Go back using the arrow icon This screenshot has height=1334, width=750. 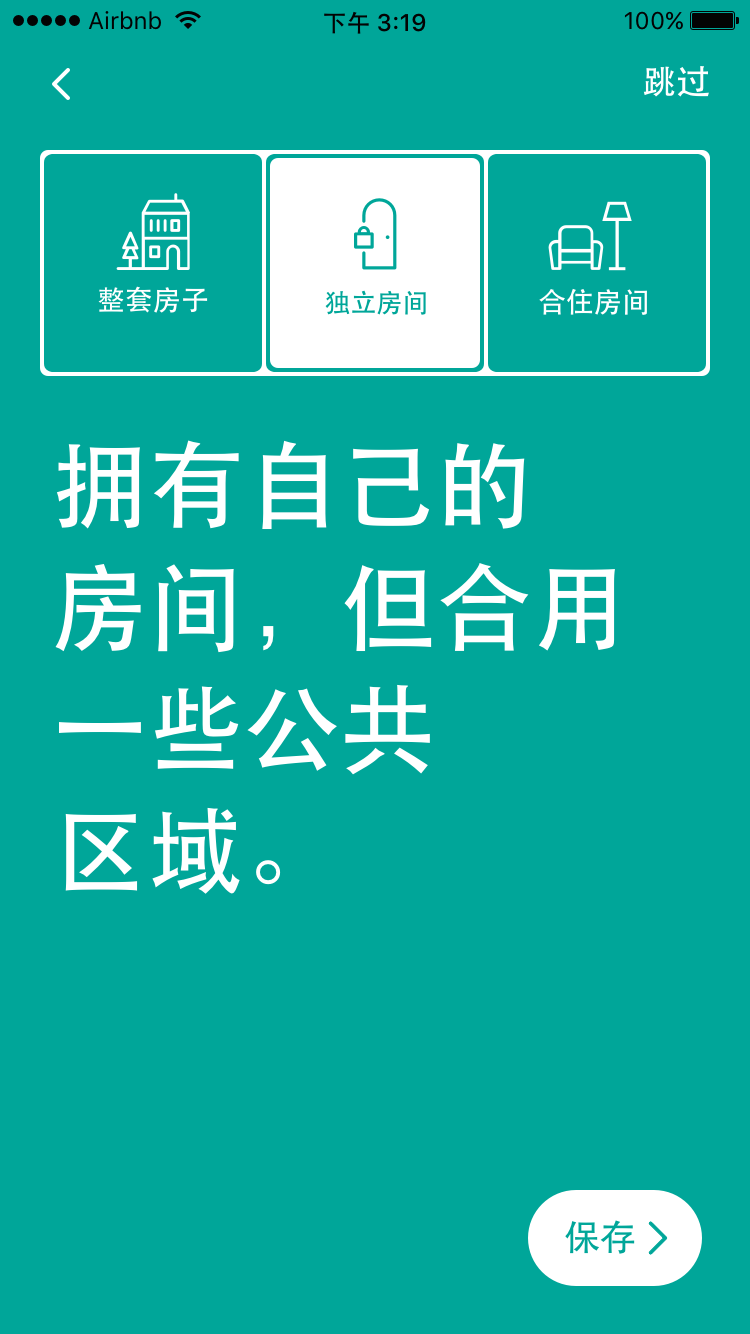62,84
